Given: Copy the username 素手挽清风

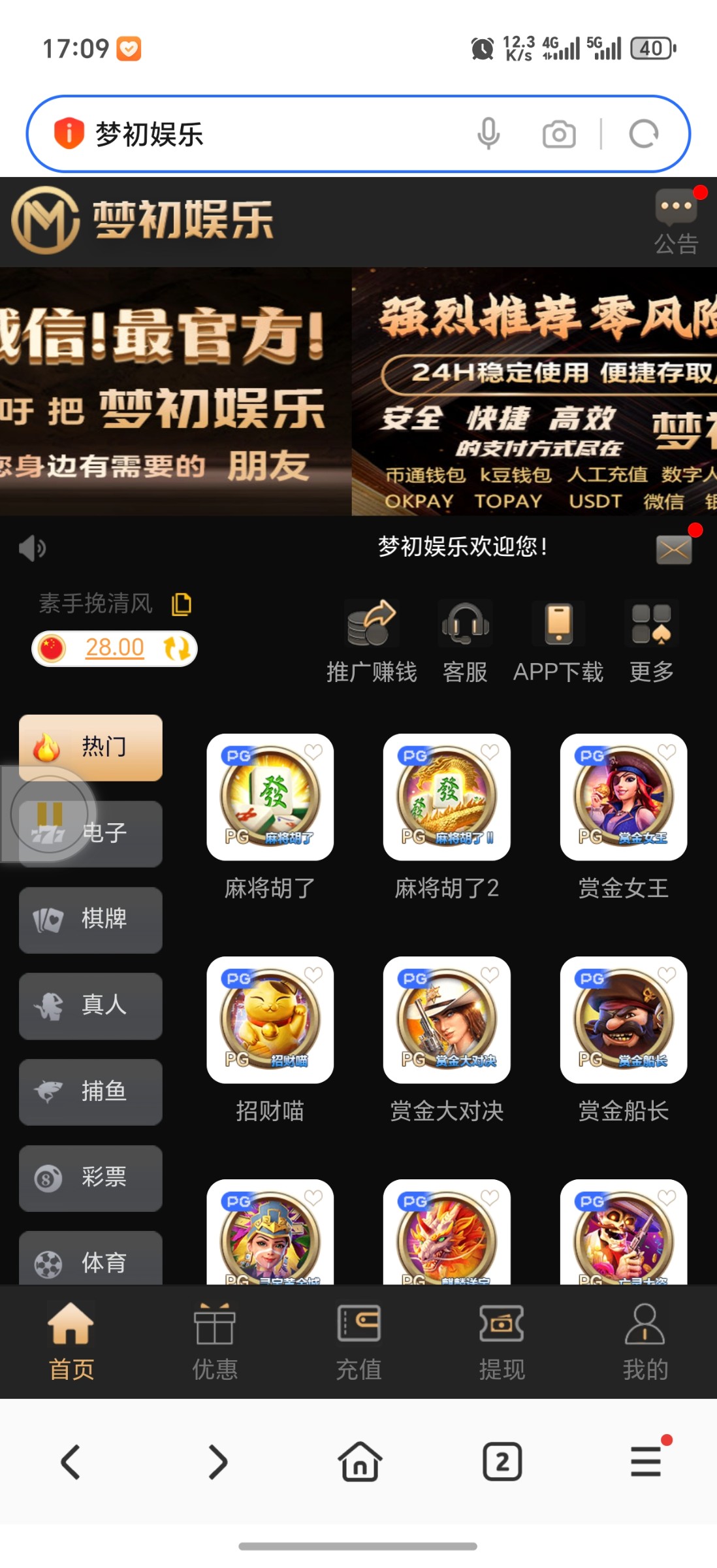Looking at the screenshot, I should [181, 604].
